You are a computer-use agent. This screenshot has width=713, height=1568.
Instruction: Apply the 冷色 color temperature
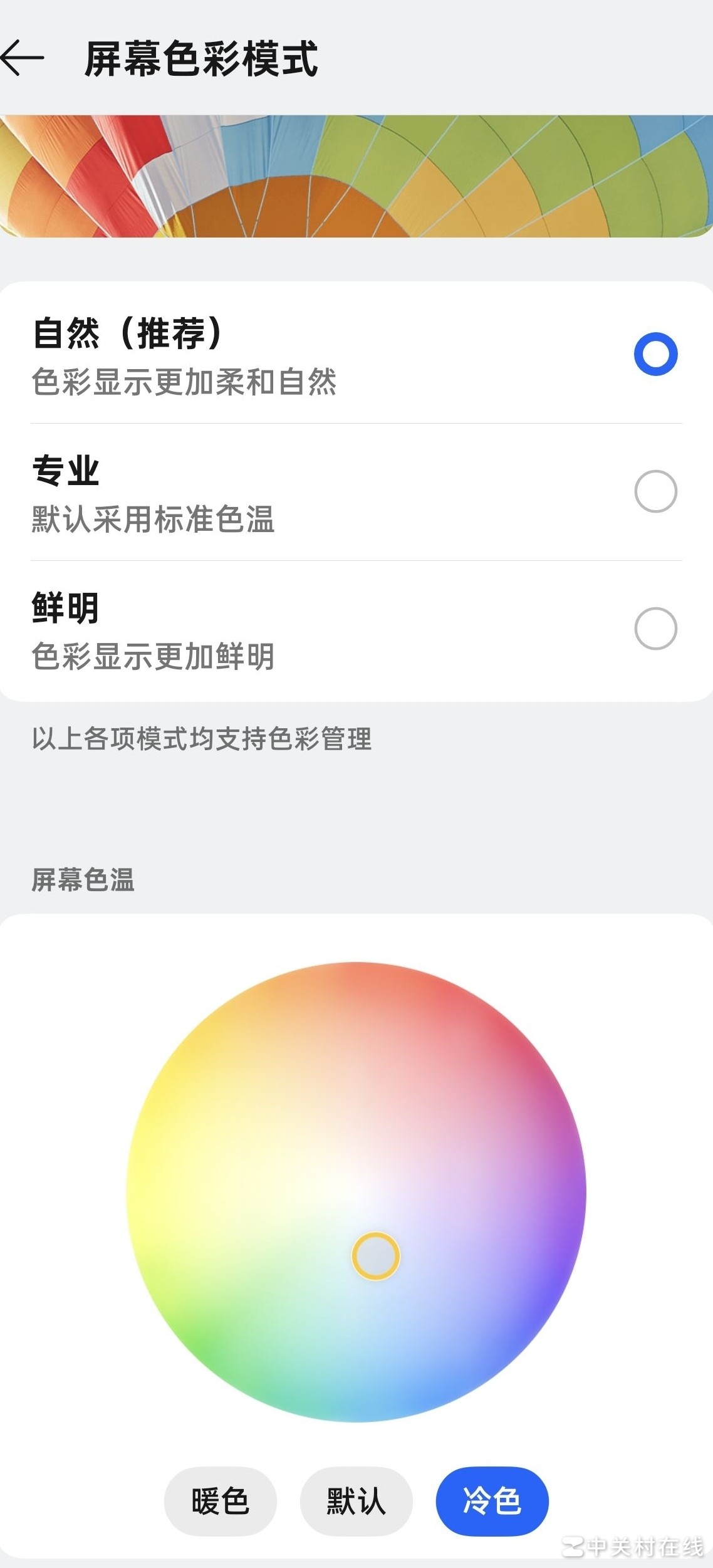[x=492, y=1501]
